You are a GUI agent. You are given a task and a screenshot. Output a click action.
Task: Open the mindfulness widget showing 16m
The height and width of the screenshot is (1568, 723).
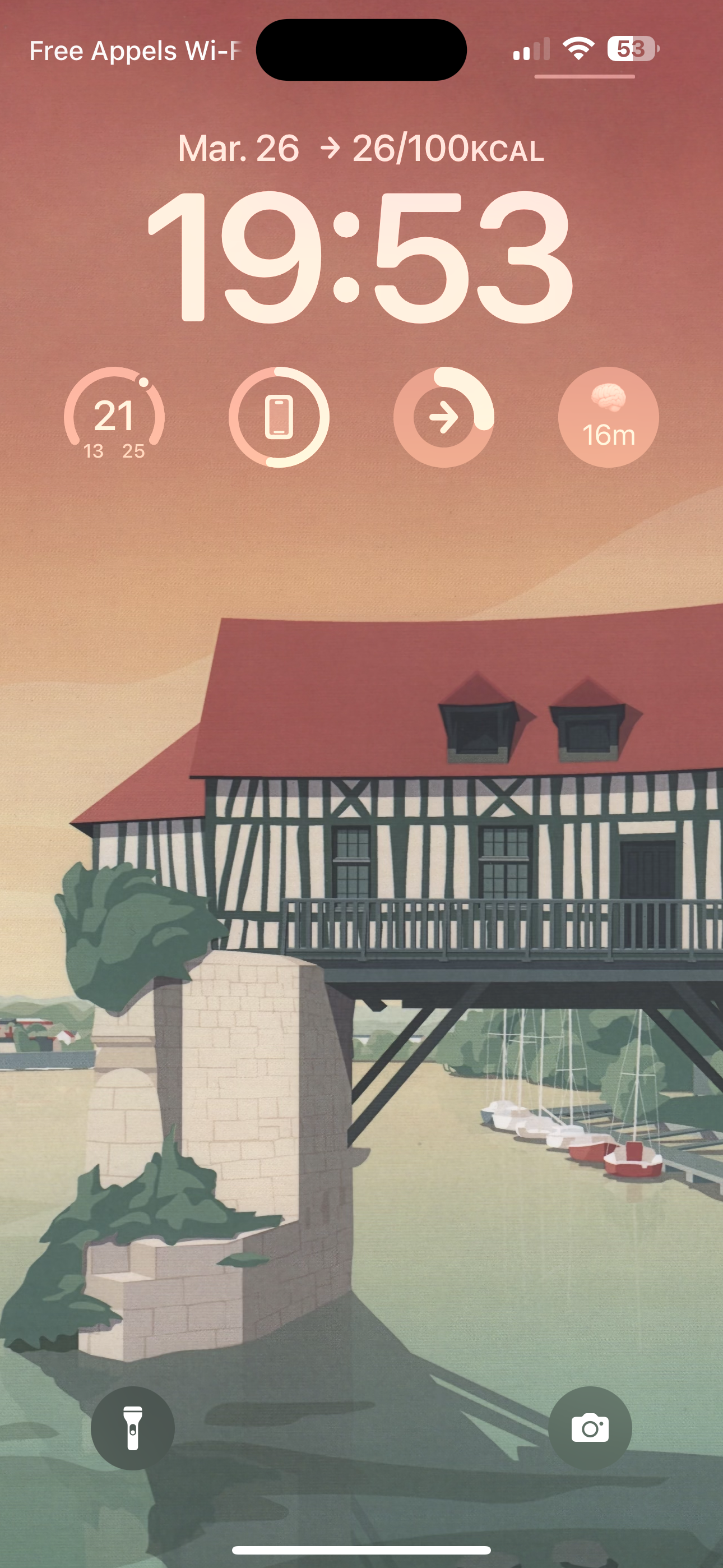[608, 418]
